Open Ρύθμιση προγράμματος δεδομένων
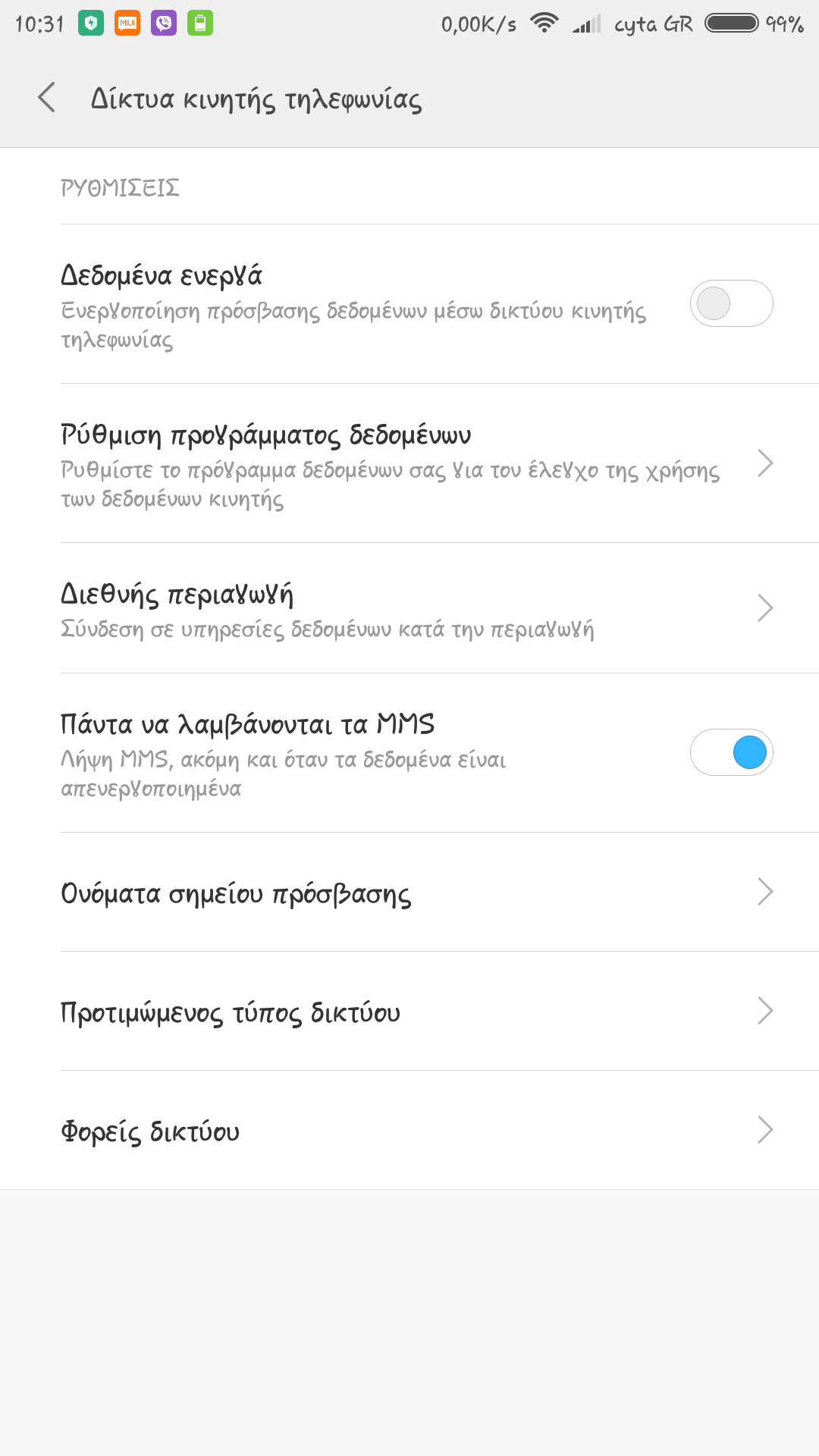 click(409, 463)
